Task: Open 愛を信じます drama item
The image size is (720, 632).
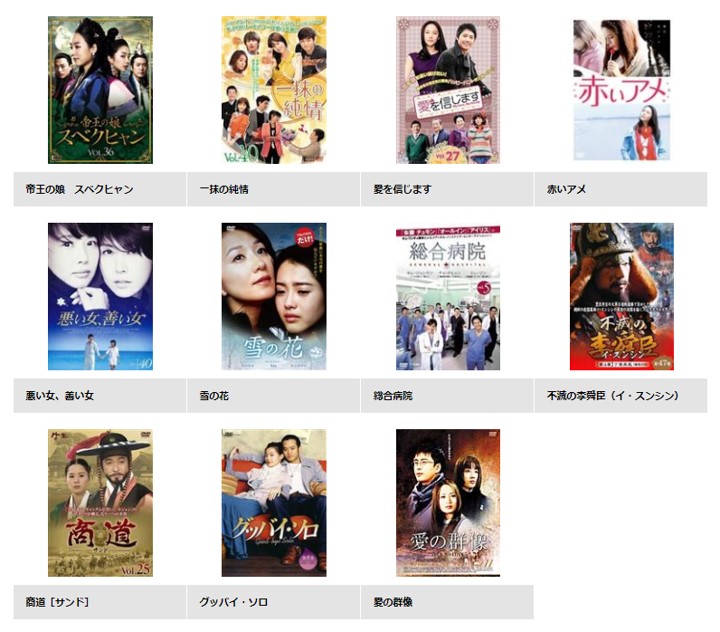Action: point(447,90)
